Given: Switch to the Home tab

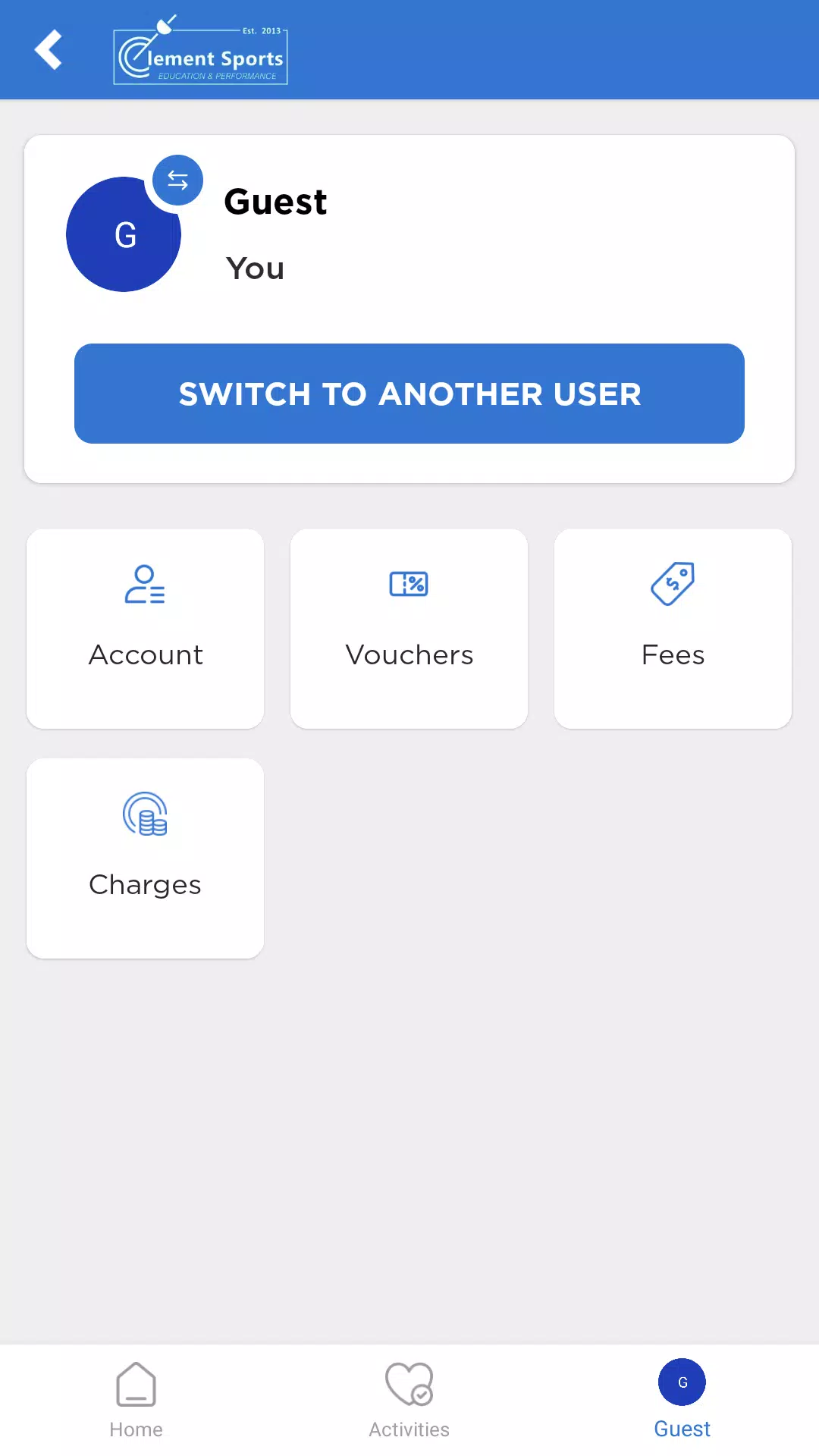Looking at the screenshot, I should pyautogui.click(x=136, y=1400).
